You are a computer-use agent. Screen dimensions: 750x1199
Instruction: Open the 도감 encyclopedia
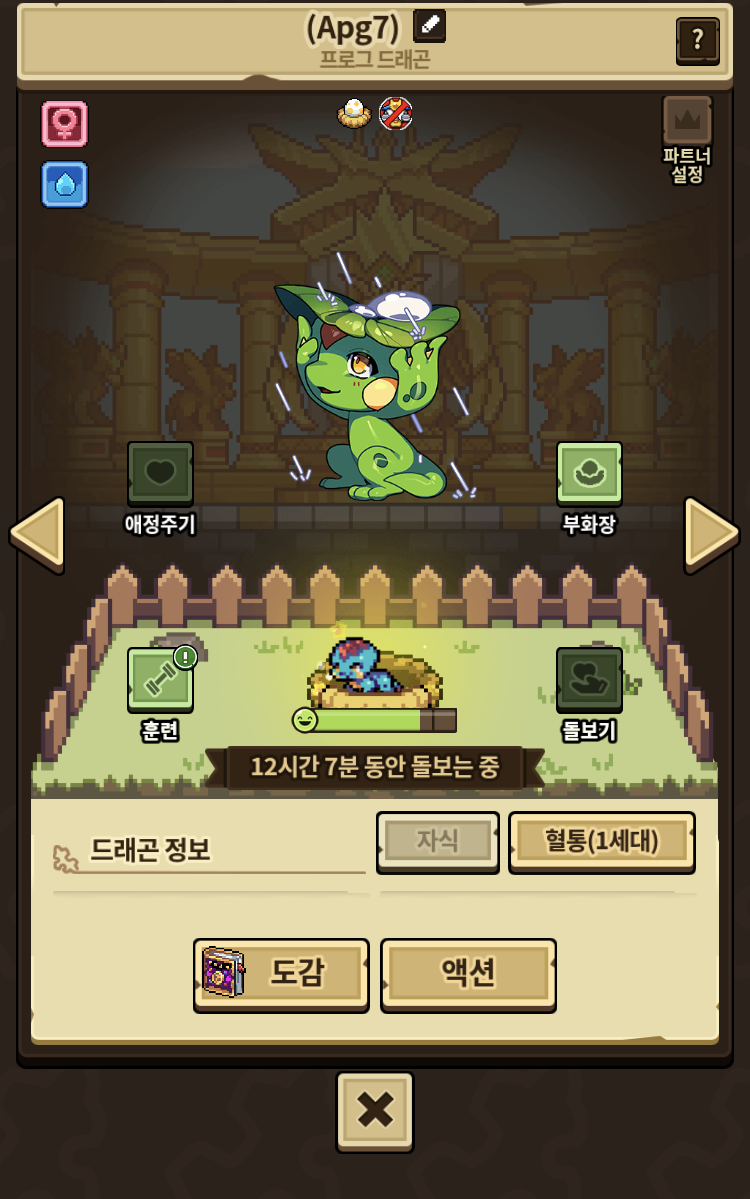coord(281,973)
